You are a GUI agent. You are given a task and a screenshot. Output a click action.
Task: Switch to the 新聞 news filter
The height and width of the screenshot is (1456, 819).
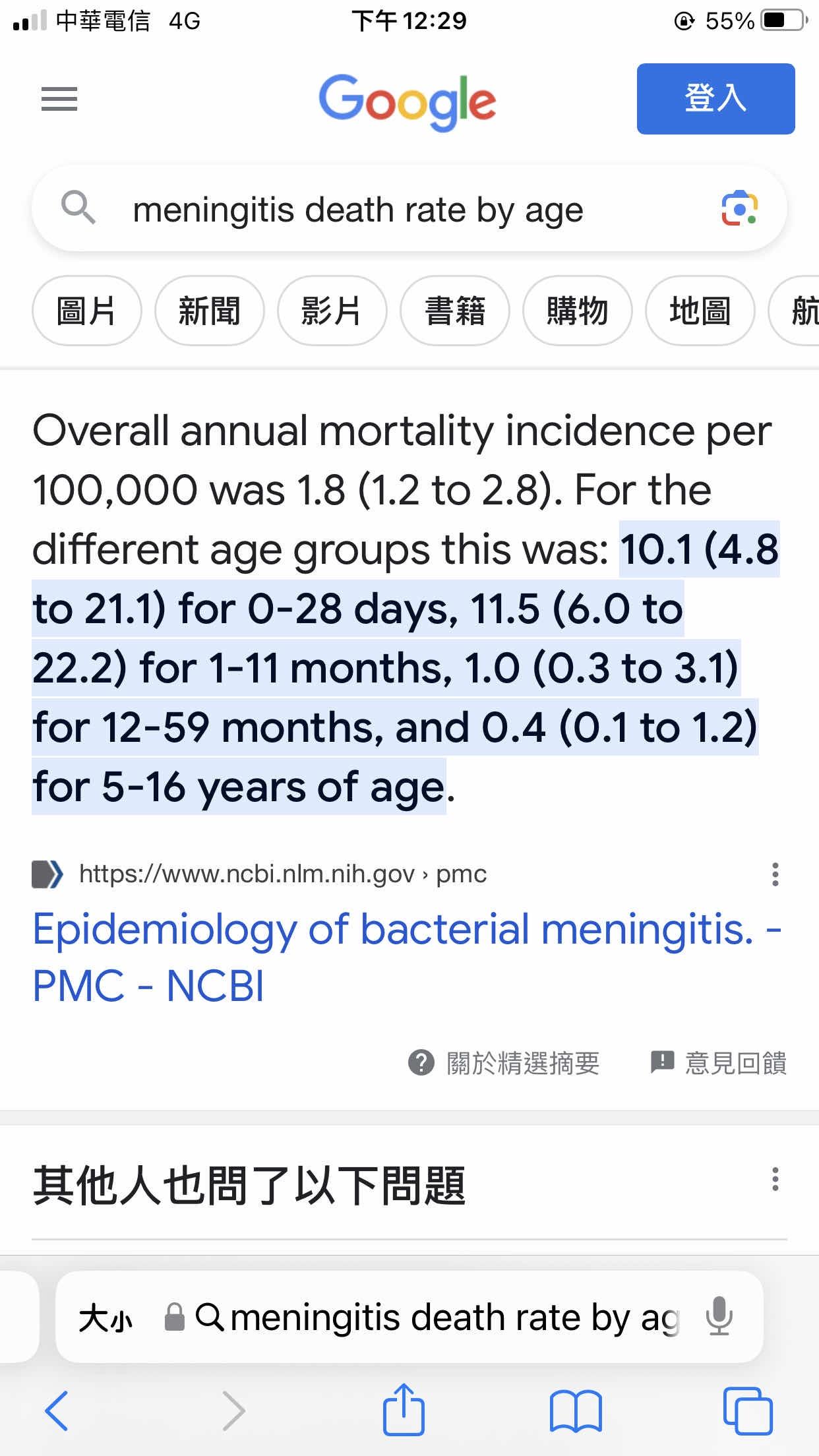pyautogui.click(x=209, y=311)
